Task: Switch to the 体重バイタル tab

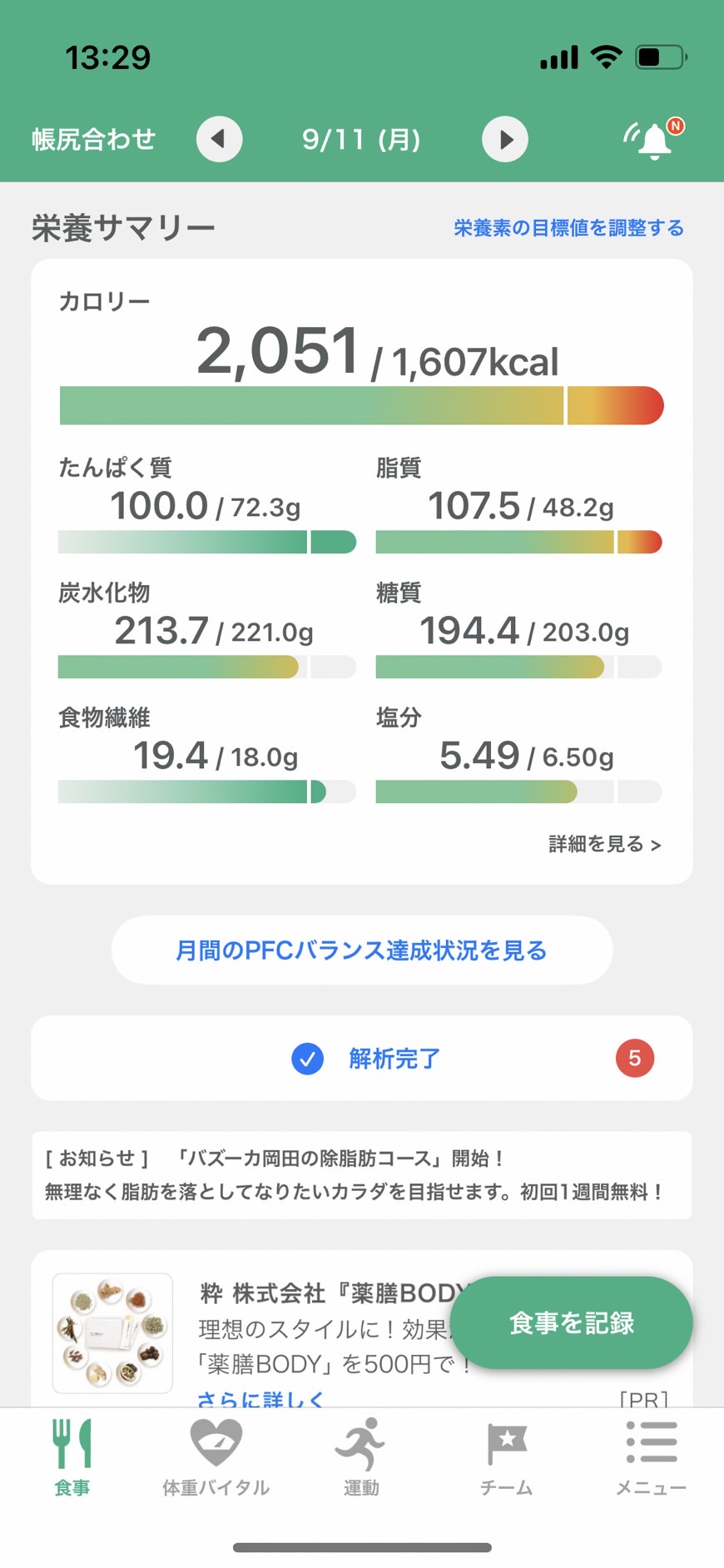Action: pyautogui.click(x=216, y=1457)
